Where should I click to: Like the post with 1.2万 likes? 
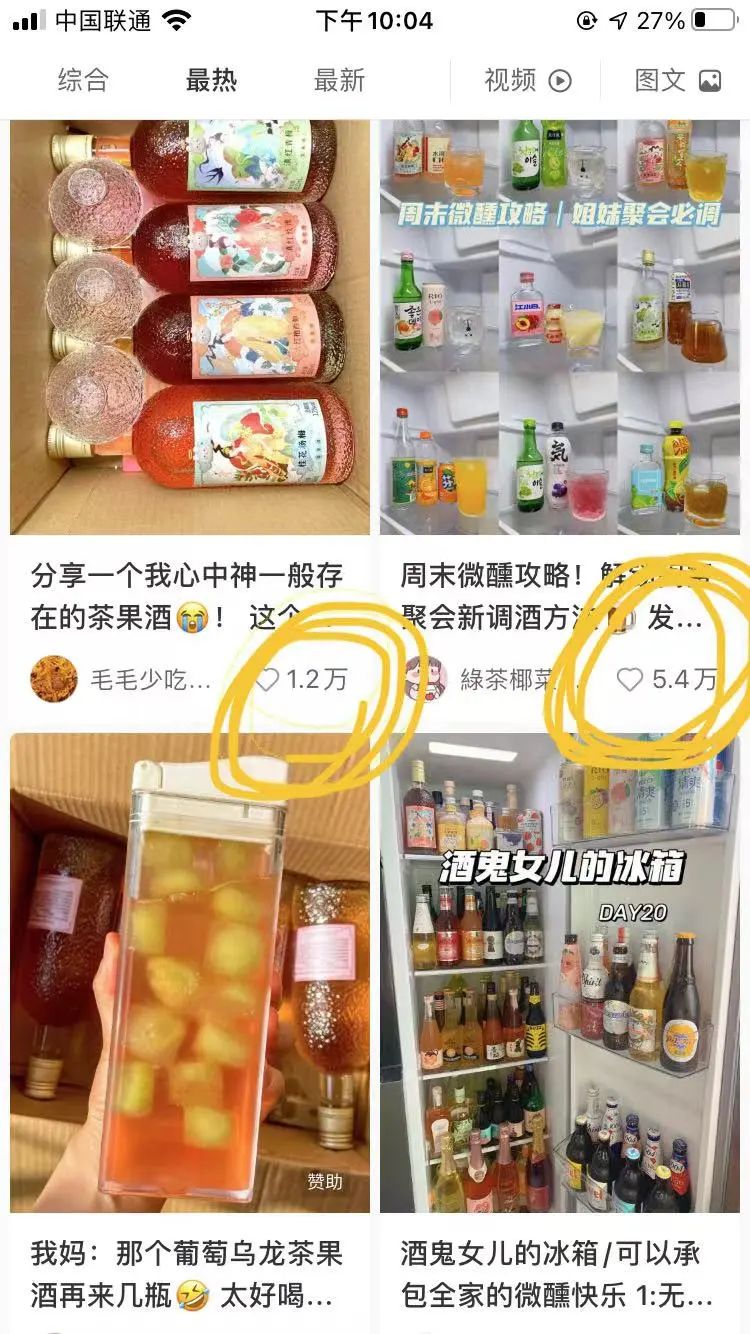pos(268,680)
